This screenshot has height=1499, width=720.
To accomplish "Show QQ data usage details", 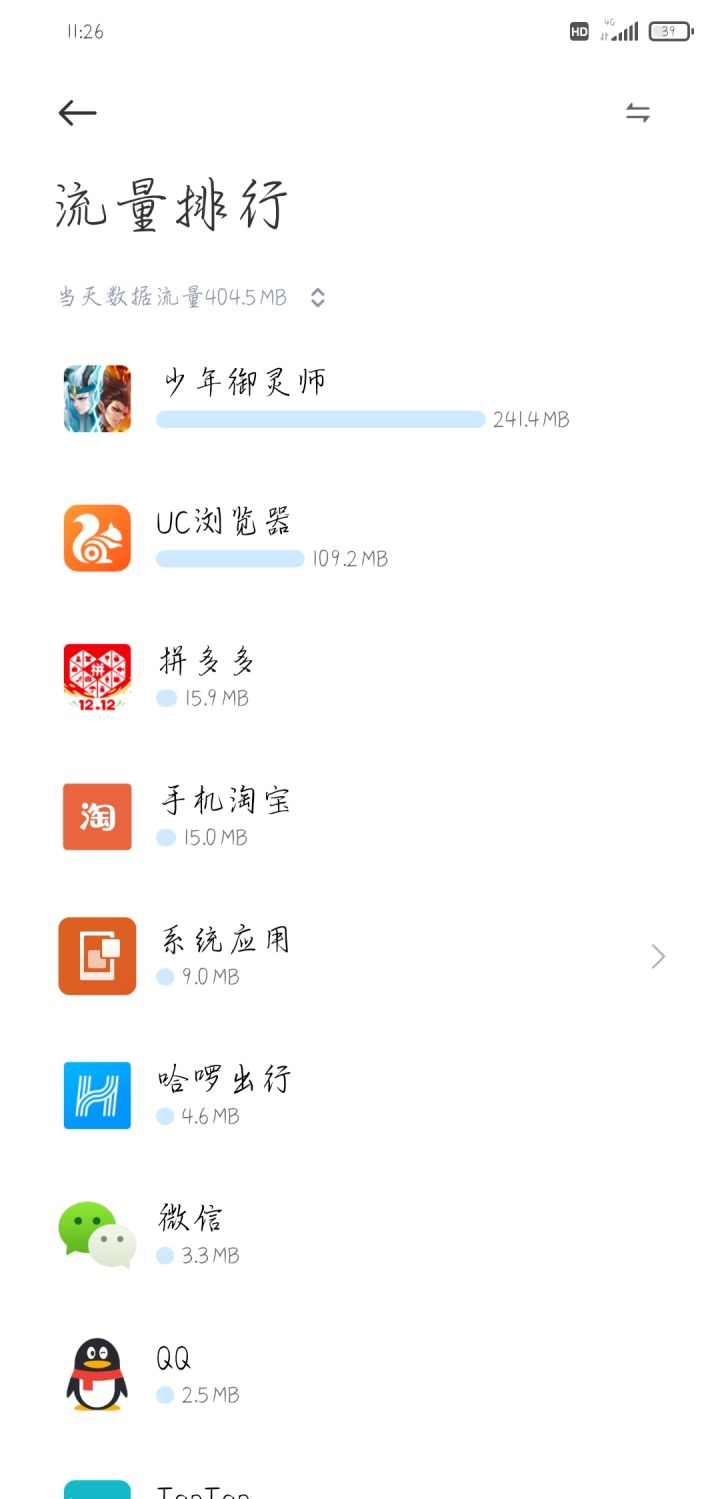I will [360, 1374].
